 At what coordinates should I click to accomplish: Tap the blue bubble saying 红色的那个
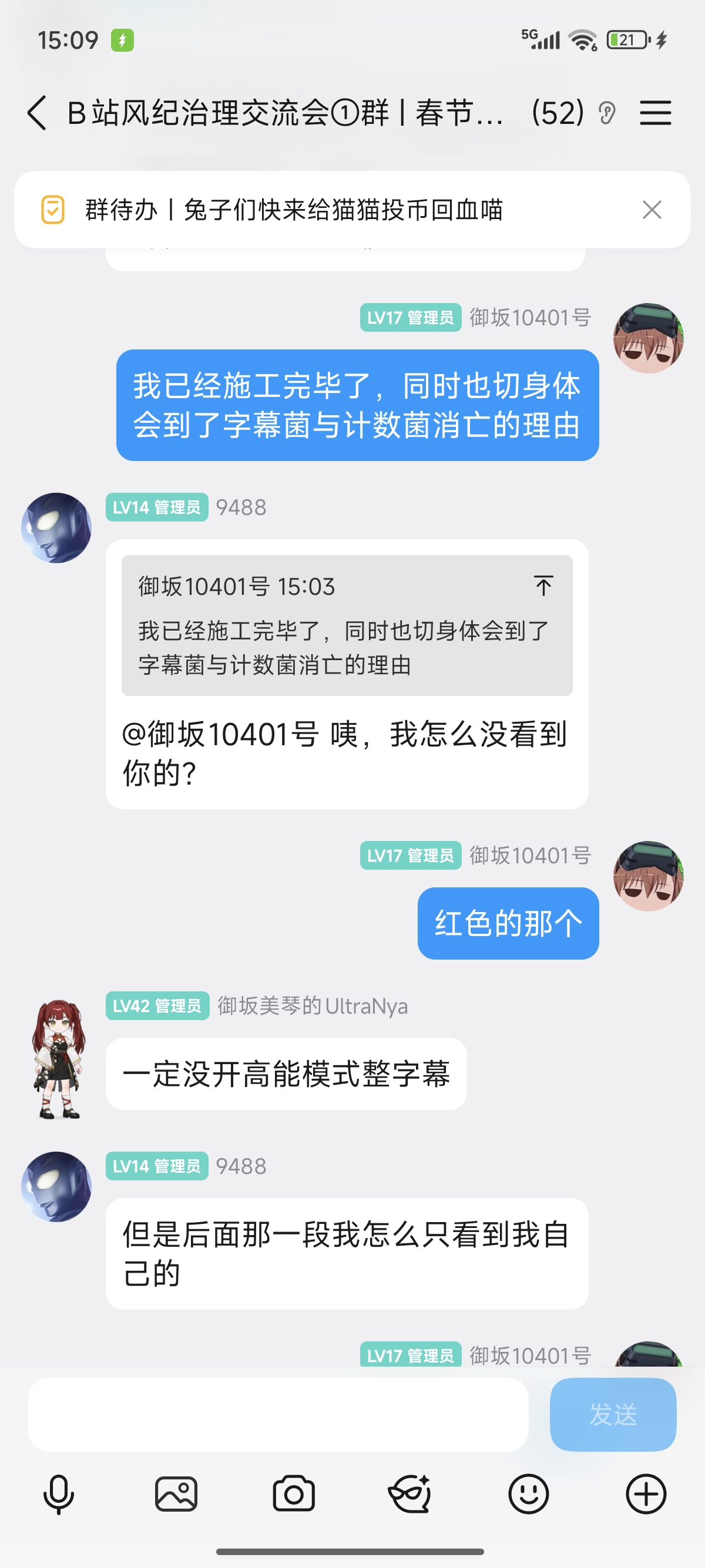click(x=508, y=923)
